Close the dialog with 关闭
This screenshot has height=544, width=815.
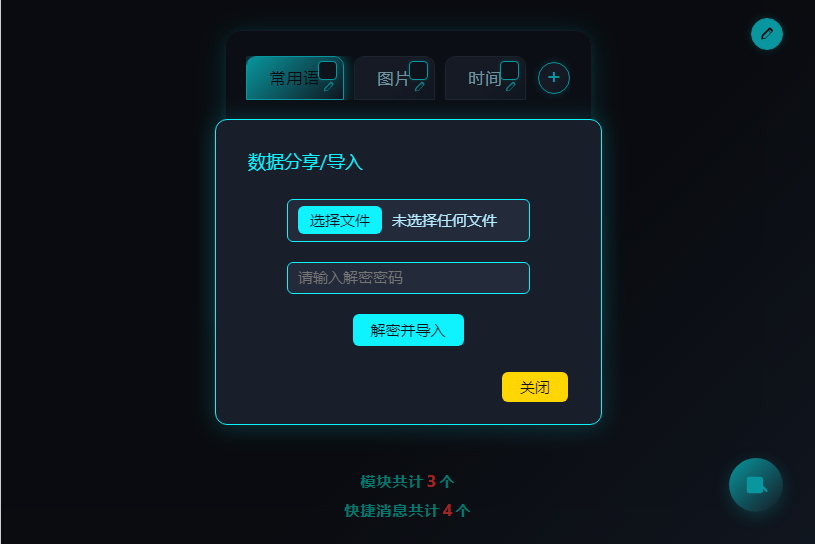pyautogui.click(x=534, y=387)
